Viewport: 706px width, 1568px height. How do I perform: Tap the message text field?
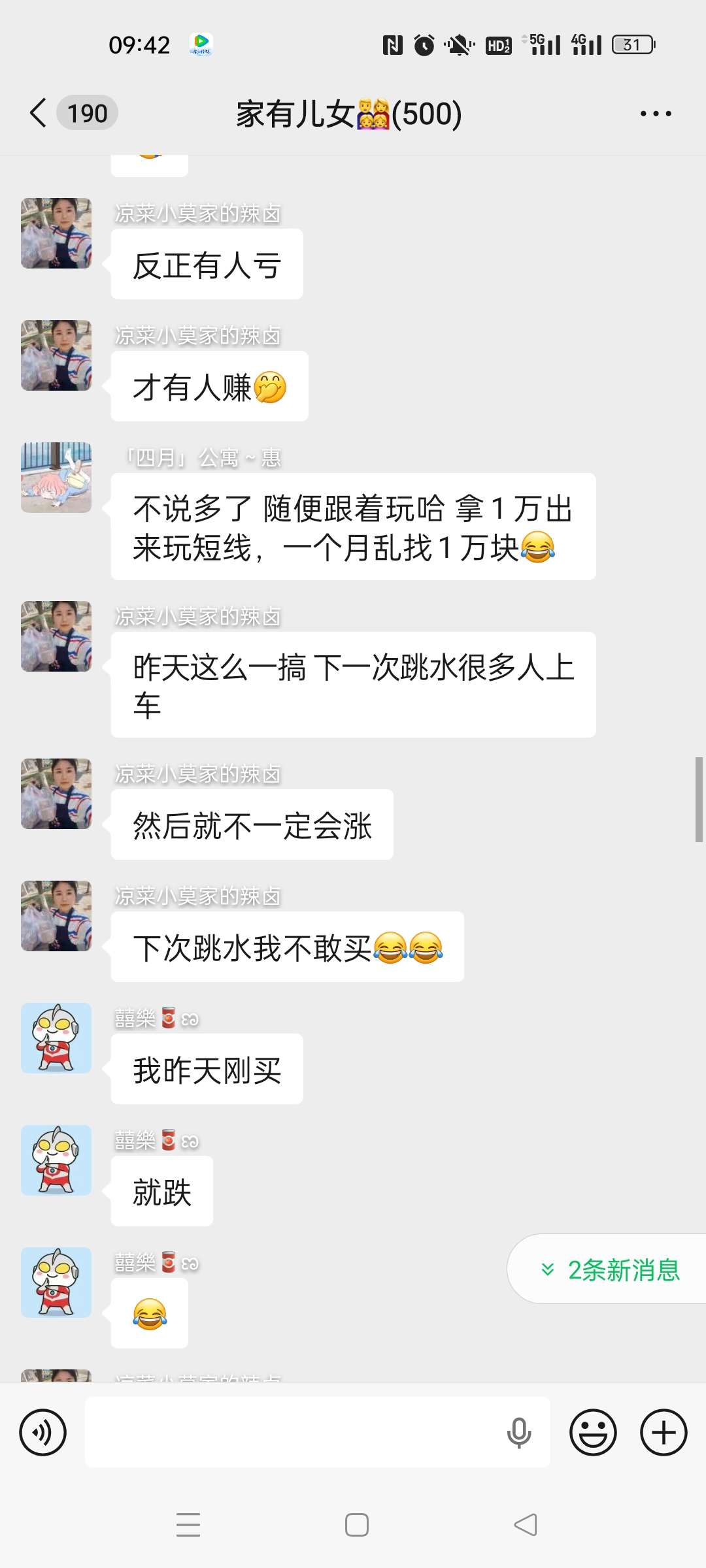(294, 1433)
